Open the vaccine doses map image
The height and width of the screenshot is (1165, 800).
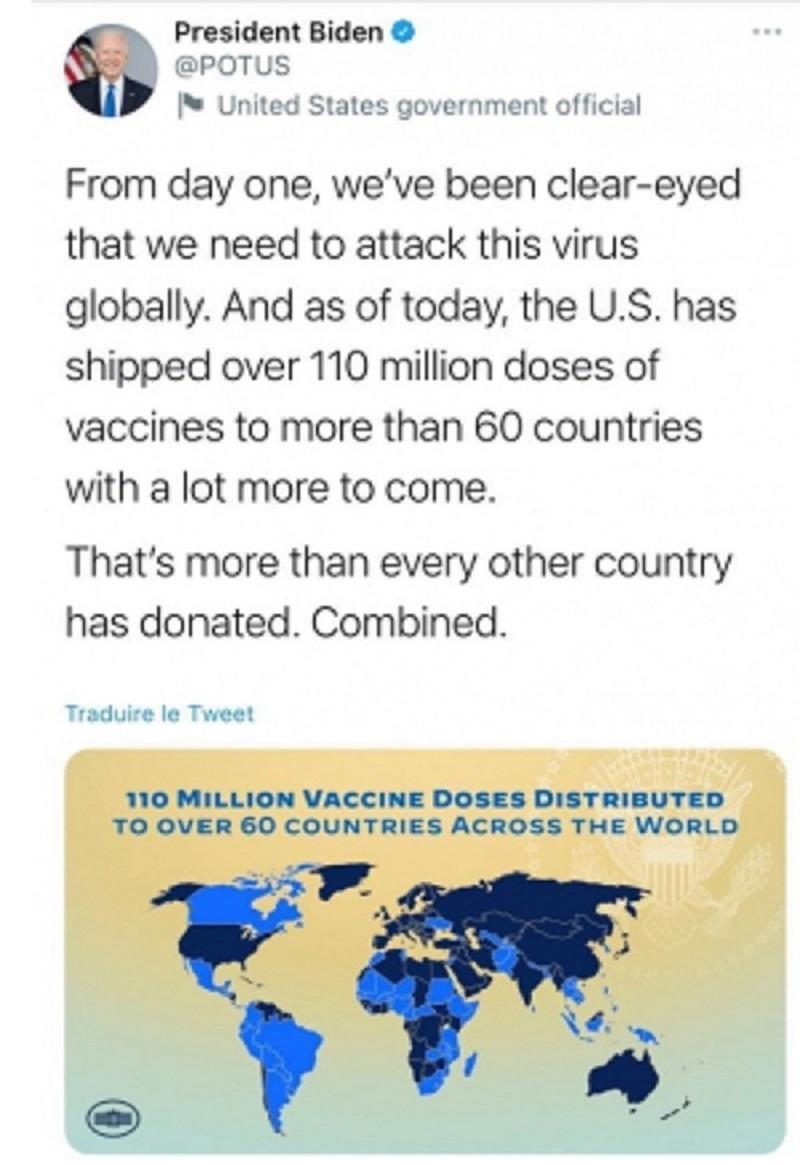(425, 950)
